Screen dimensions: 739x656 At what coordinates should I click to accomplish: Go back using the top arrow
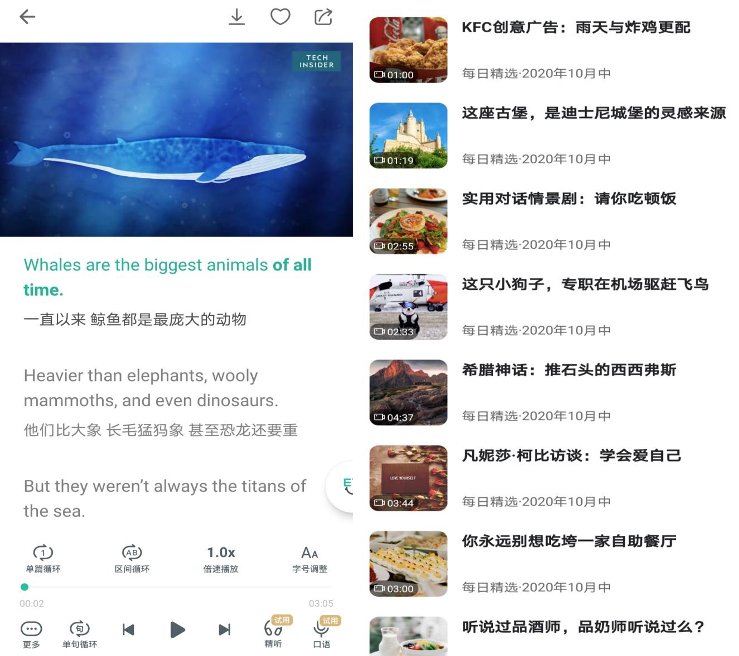click(27, 17)
